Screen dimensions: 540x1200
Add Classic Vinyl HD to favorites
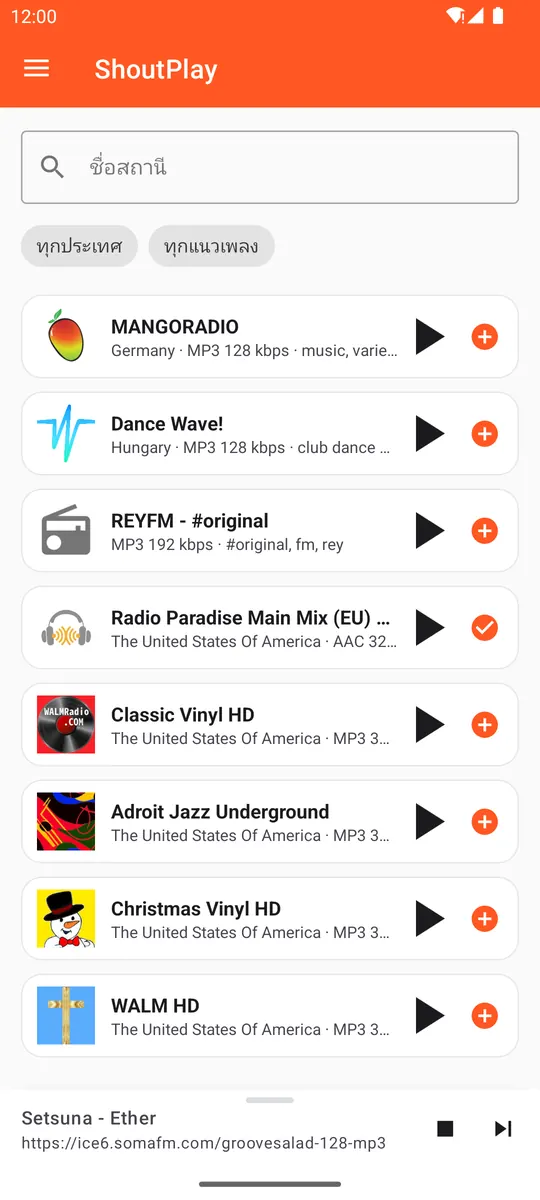tap(485, 725)
